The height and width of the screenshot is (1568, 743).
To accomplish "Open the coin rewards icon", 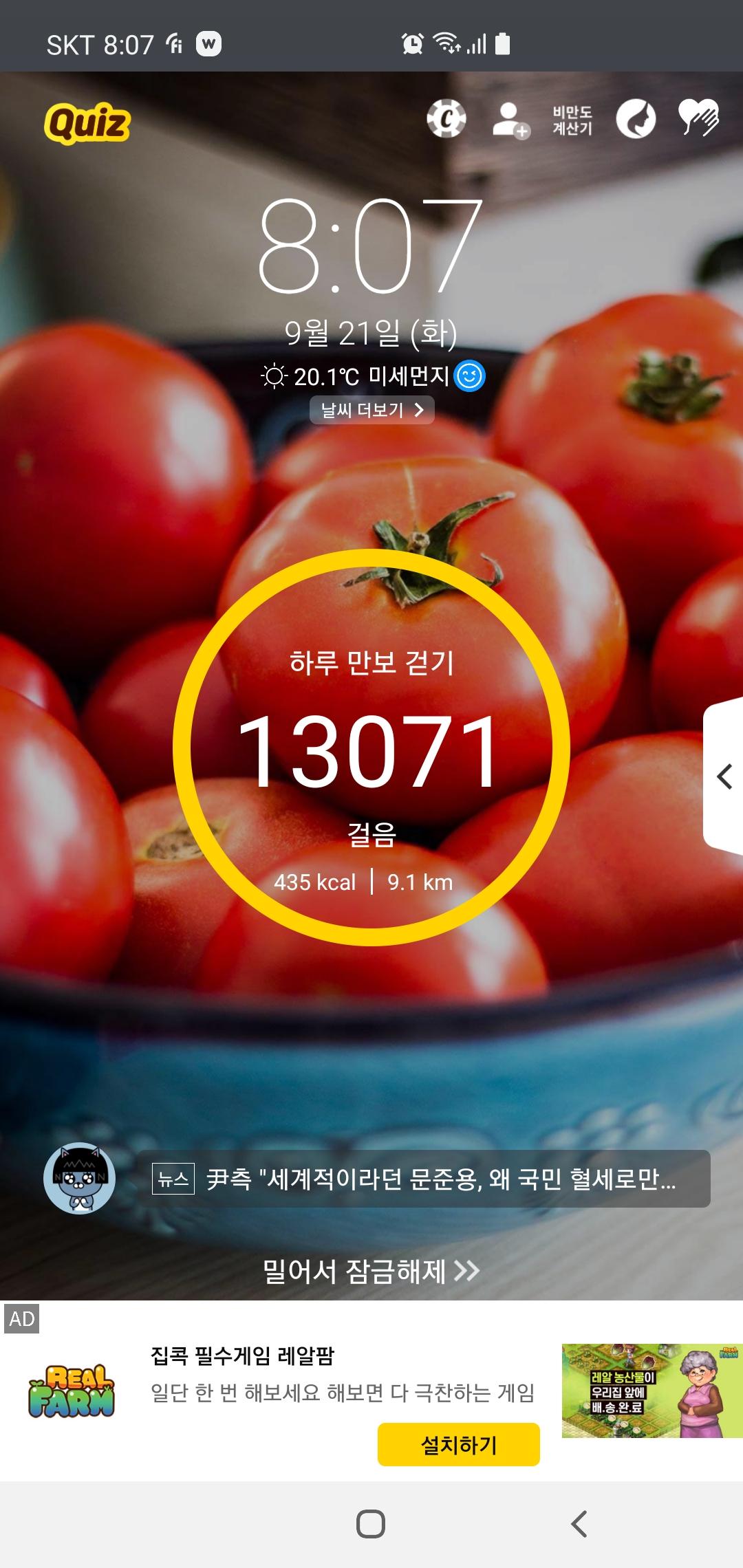I will (x=446, y=119).
